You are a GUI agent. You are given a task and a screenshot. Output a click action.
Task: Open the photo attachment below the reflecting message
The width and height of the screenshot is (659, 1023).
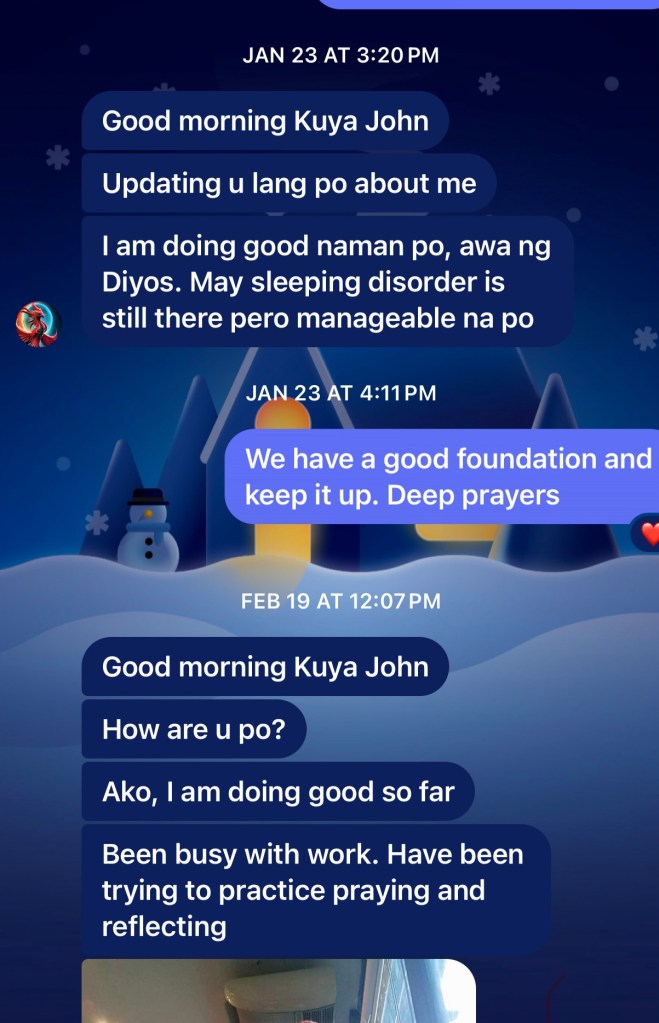(278, 991)
